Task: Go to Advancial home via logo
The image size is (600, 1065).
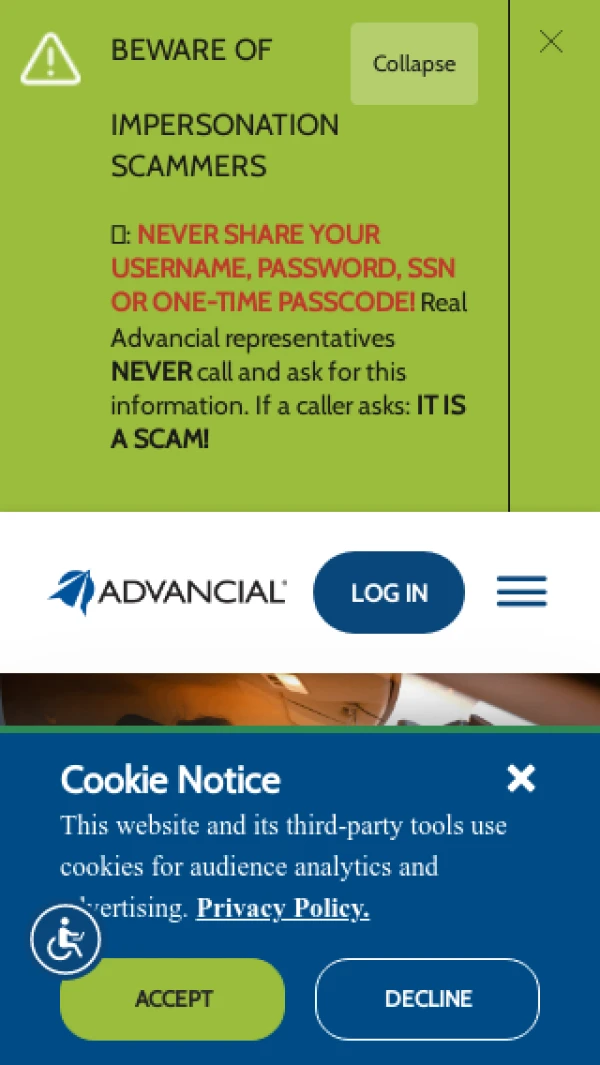Action: pyautogui.click(x=167, y=592)
